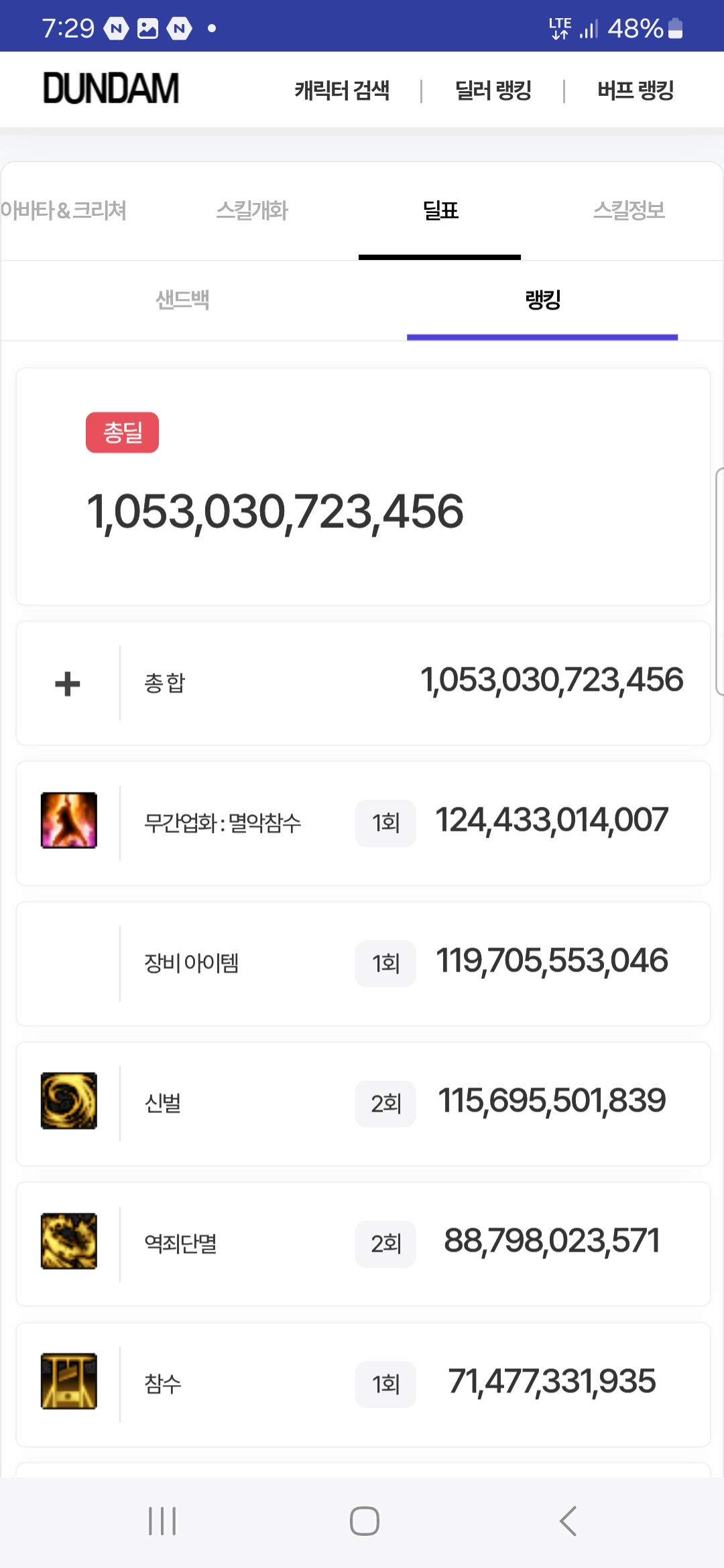This screenshot has width=724, height=1568.
Task: Switch to the 스킬개화 tab
Action: click(x=252, y=210)
